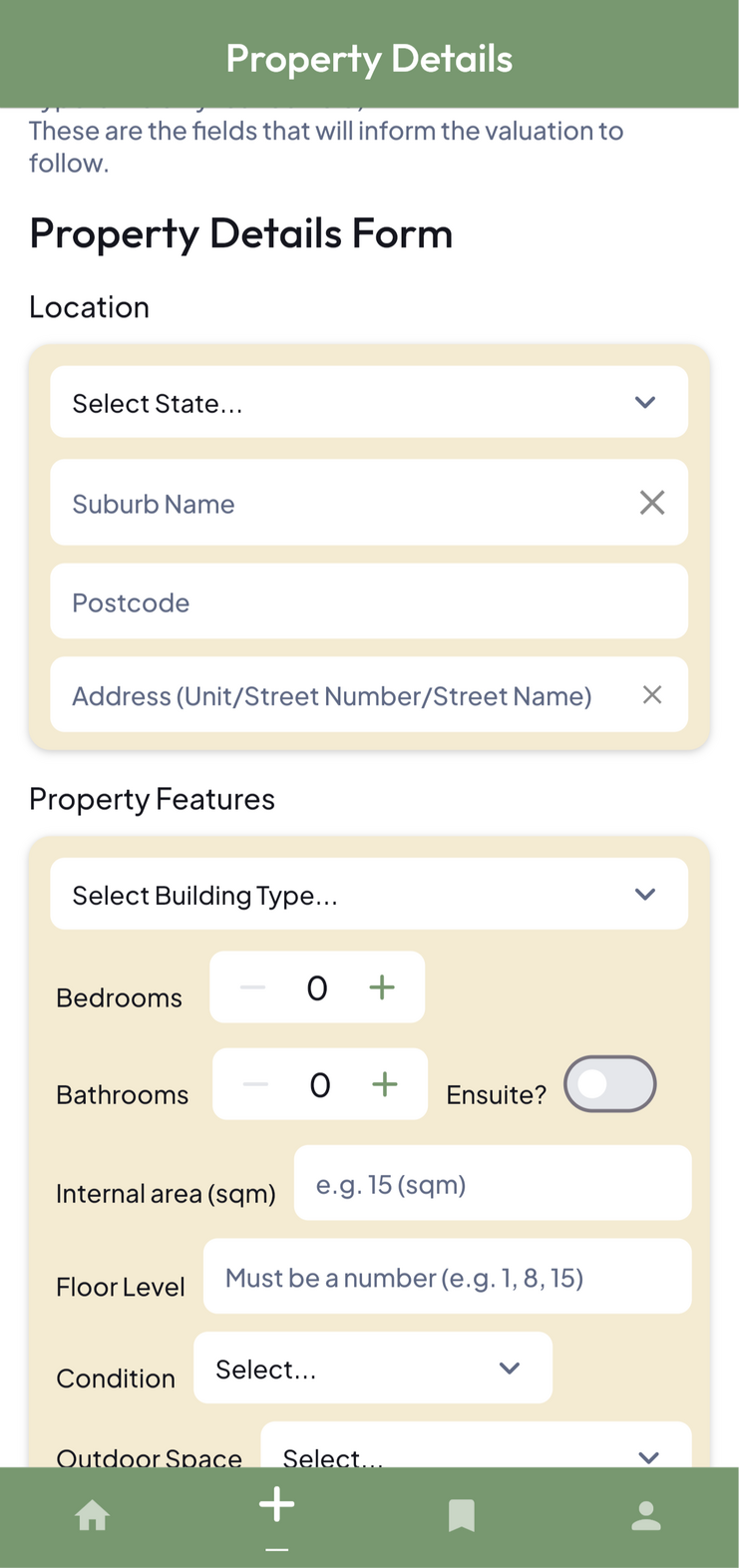Clear the Address field

pyautogui.click(x=651, y=695)
